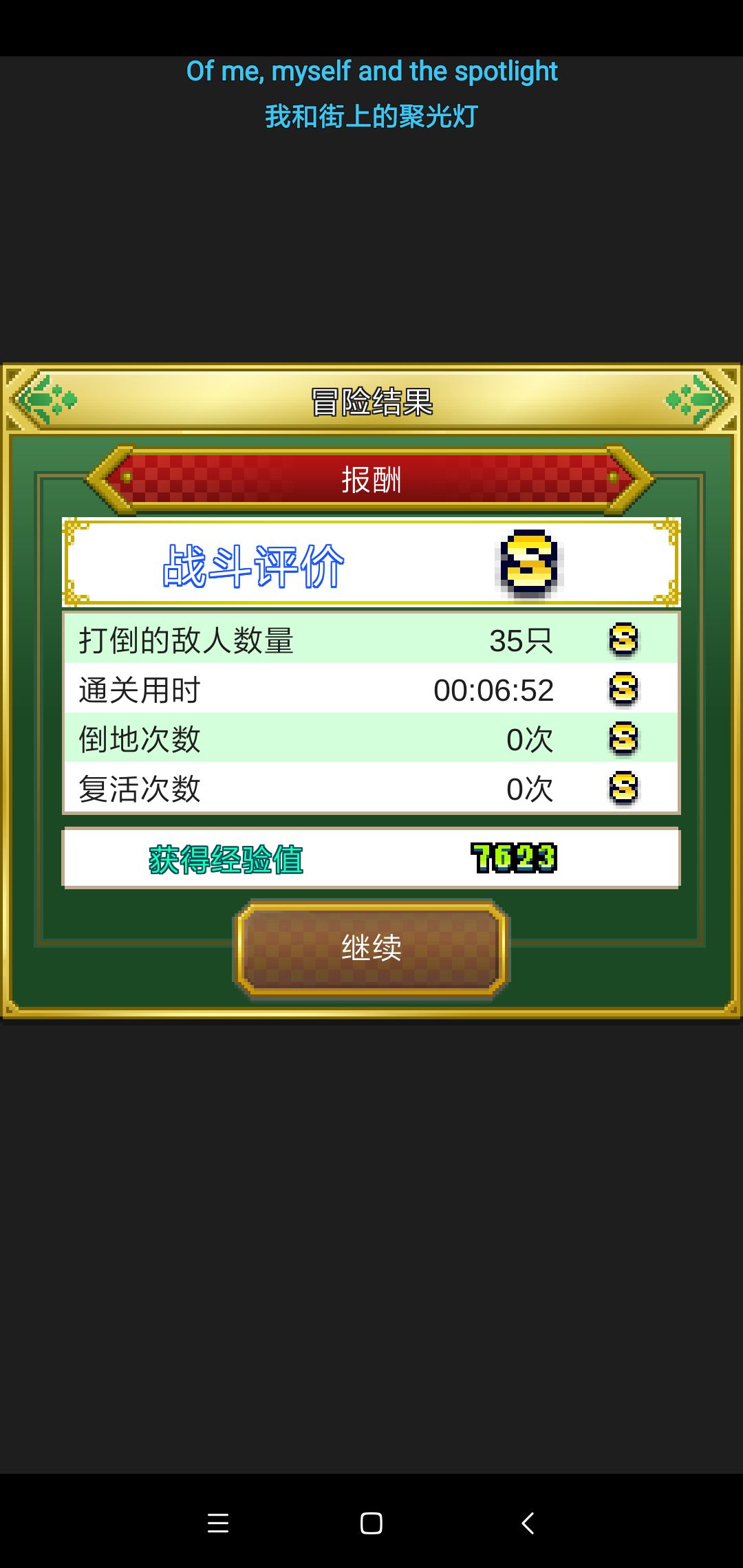Screen dimensions: 743x1568
Task: Select the 报酬 header tab
Action: (x=371, y=480)
